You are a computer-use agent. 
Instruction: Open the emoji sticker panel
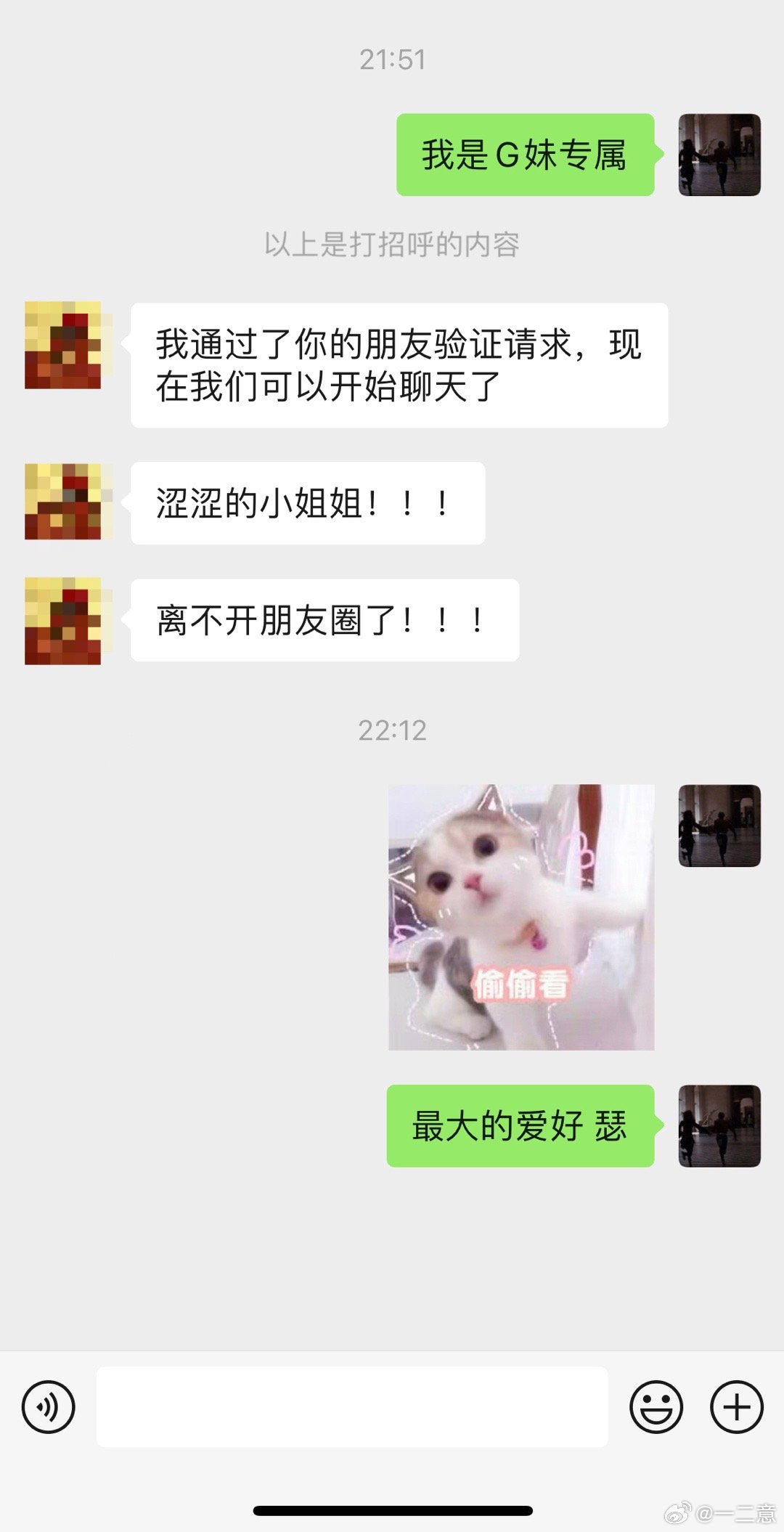point(656,1406)
